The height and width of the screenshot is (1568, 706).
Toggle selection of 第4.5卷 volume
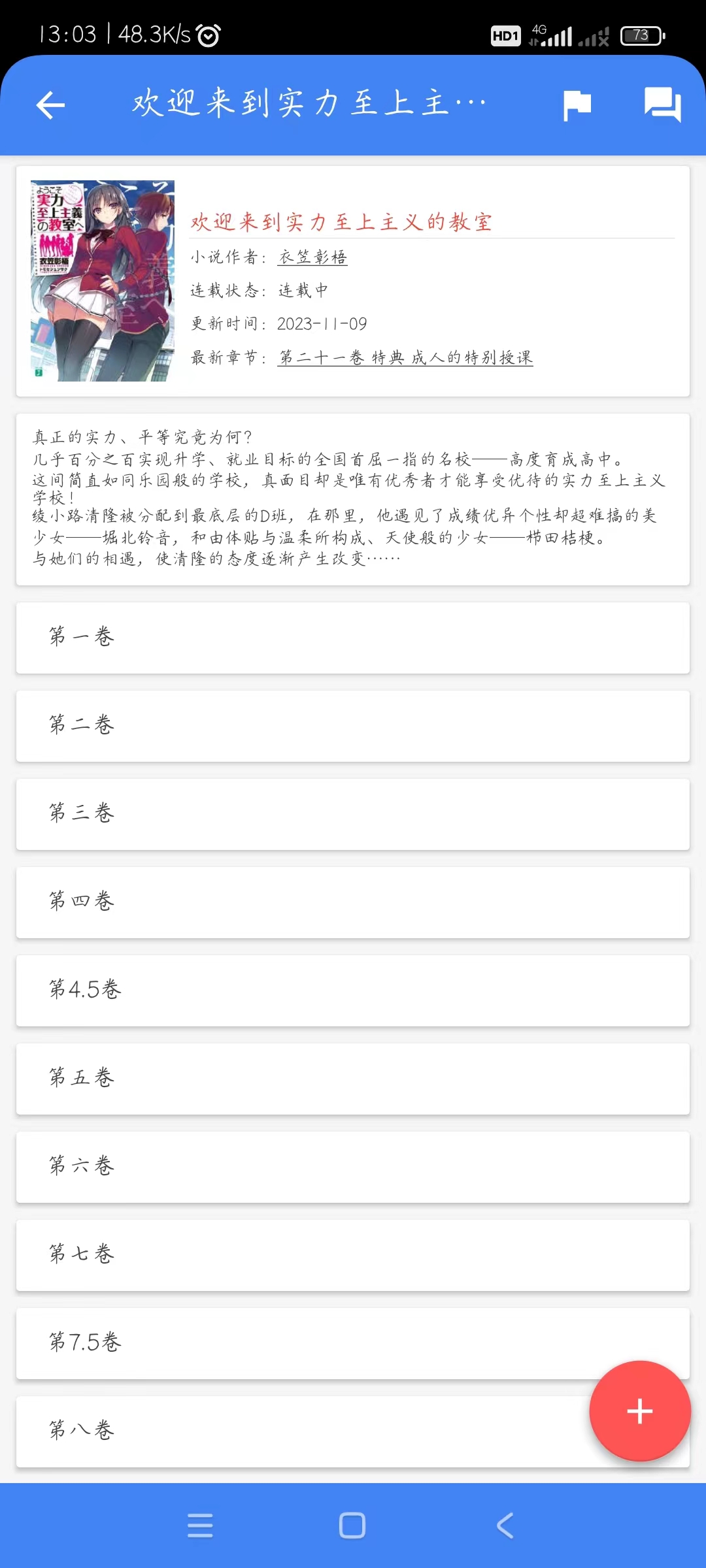(353, 990)
